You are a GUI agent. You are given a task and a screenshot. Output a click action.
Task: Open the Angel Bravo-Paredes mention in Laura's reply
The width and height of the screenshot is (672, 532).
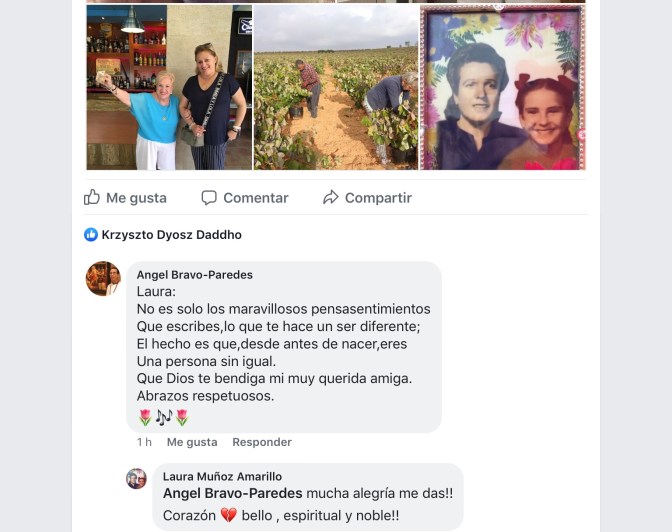tap(232, 493)
